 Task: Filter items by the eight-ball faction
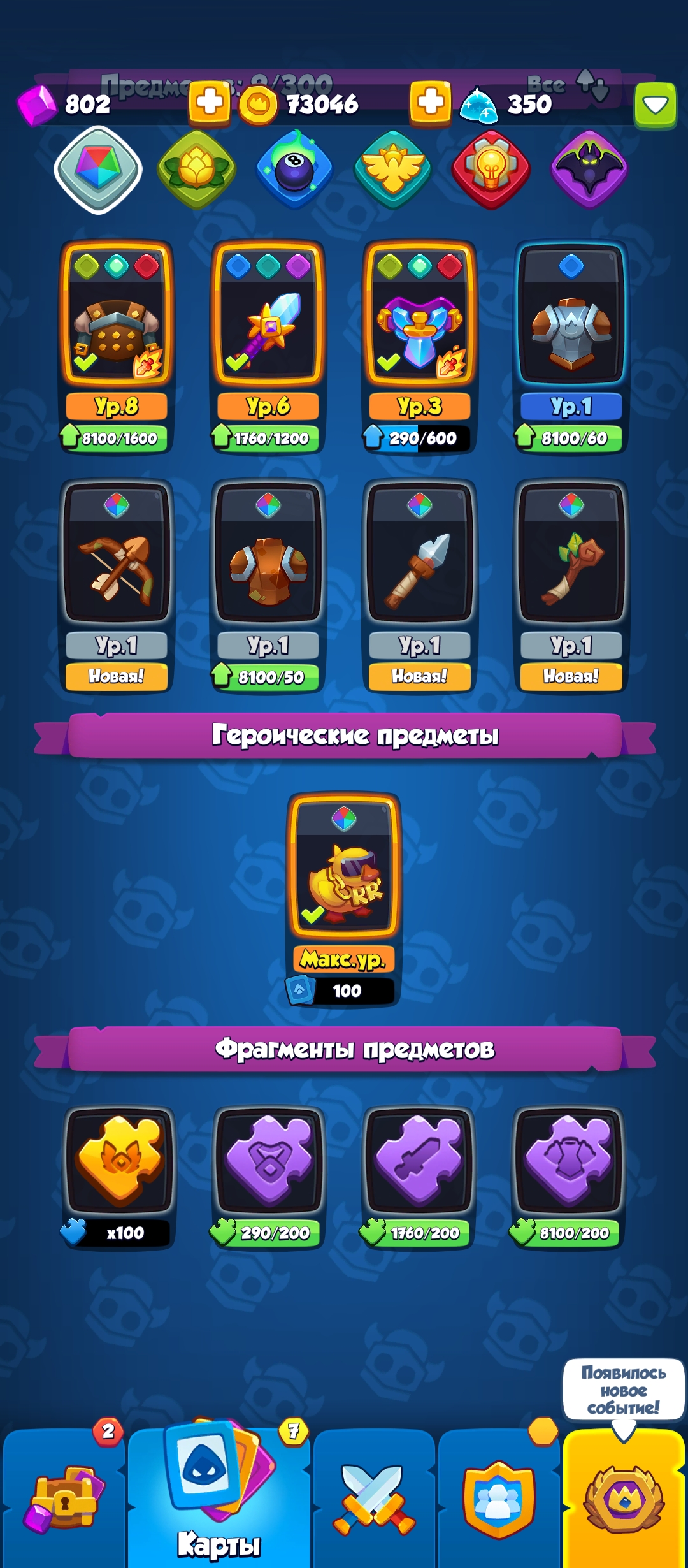pyautogui.click(x=295, y=170)
